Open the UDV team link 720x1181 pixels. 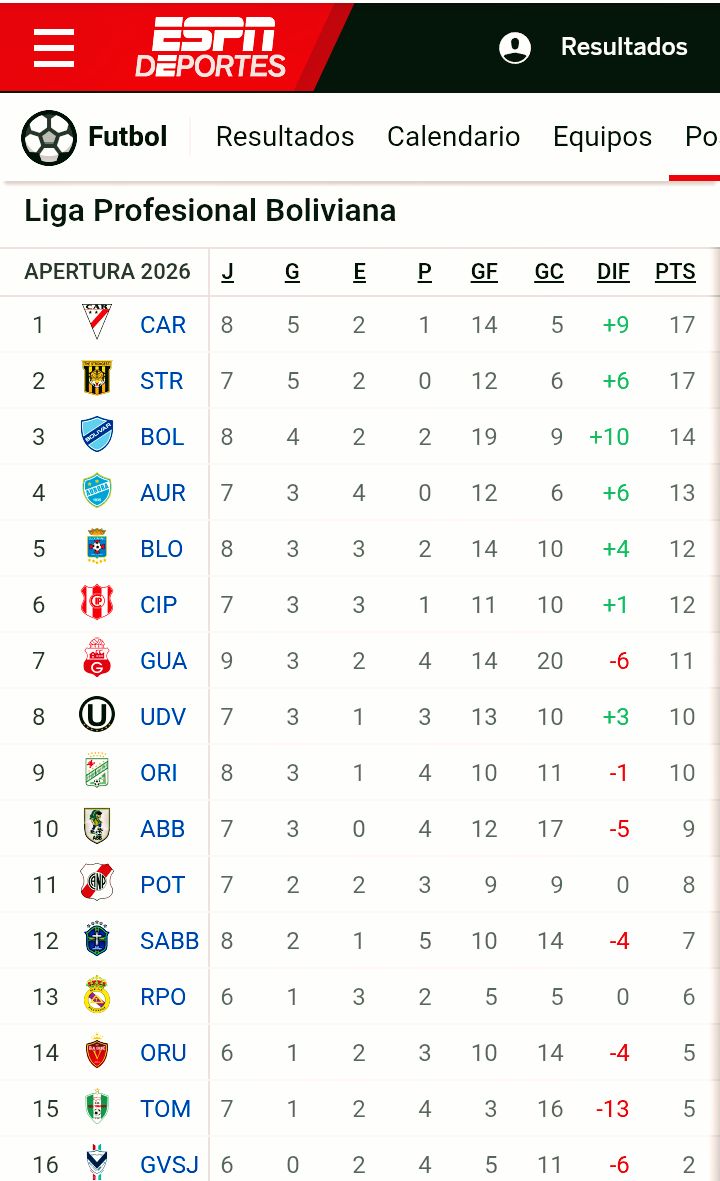click(x=163, y=717)
